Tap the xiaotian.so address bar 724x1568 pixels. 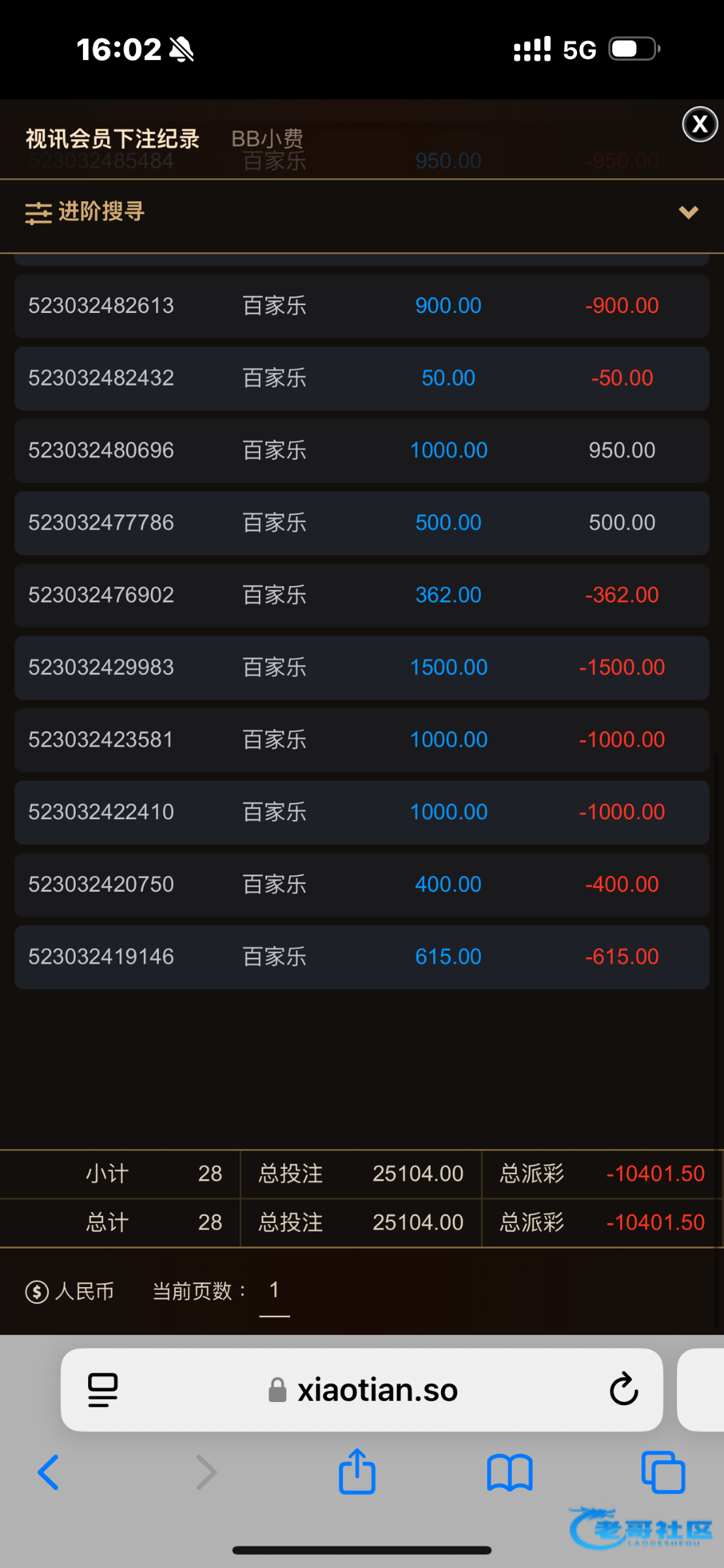pos(377,1390)
